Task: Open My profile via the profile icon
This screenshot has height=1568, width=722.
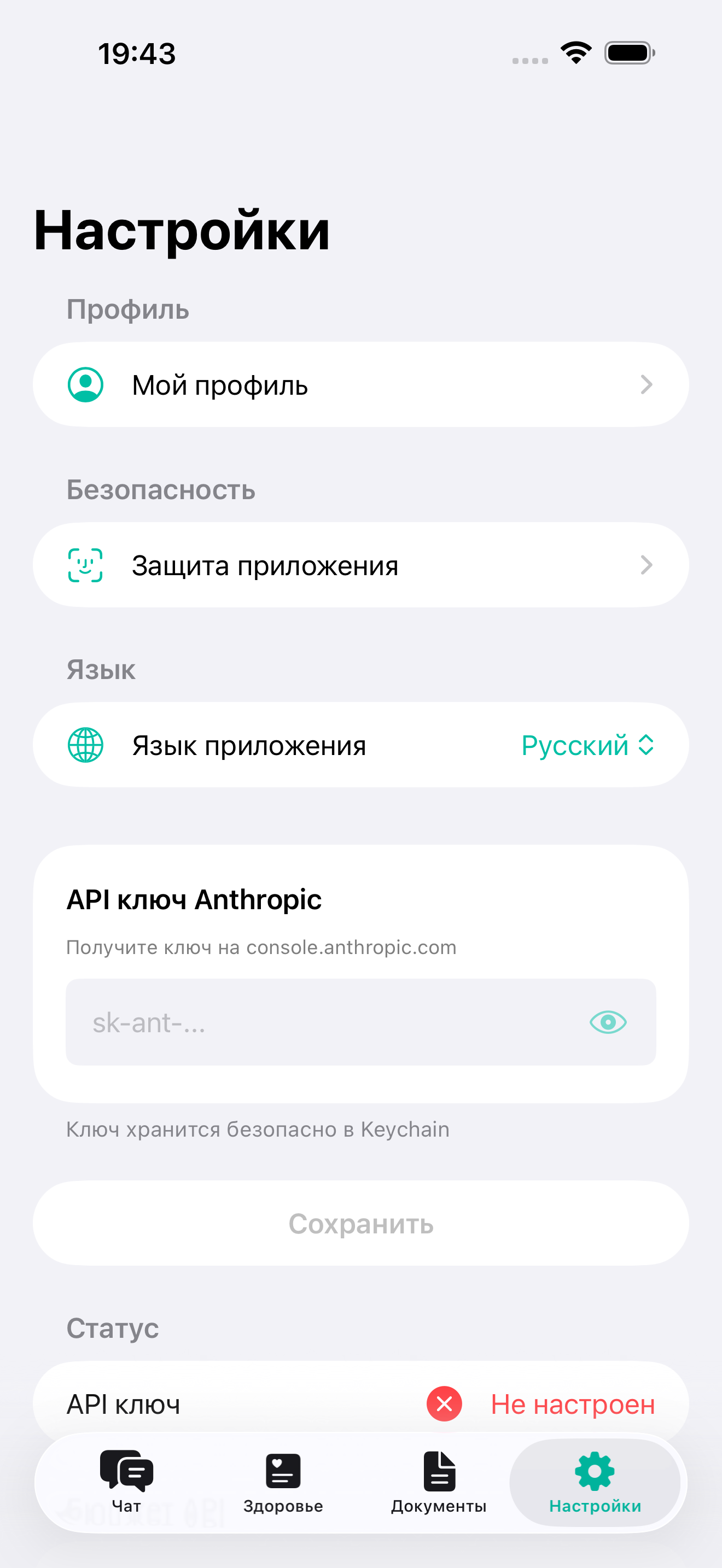Action: 85,384
